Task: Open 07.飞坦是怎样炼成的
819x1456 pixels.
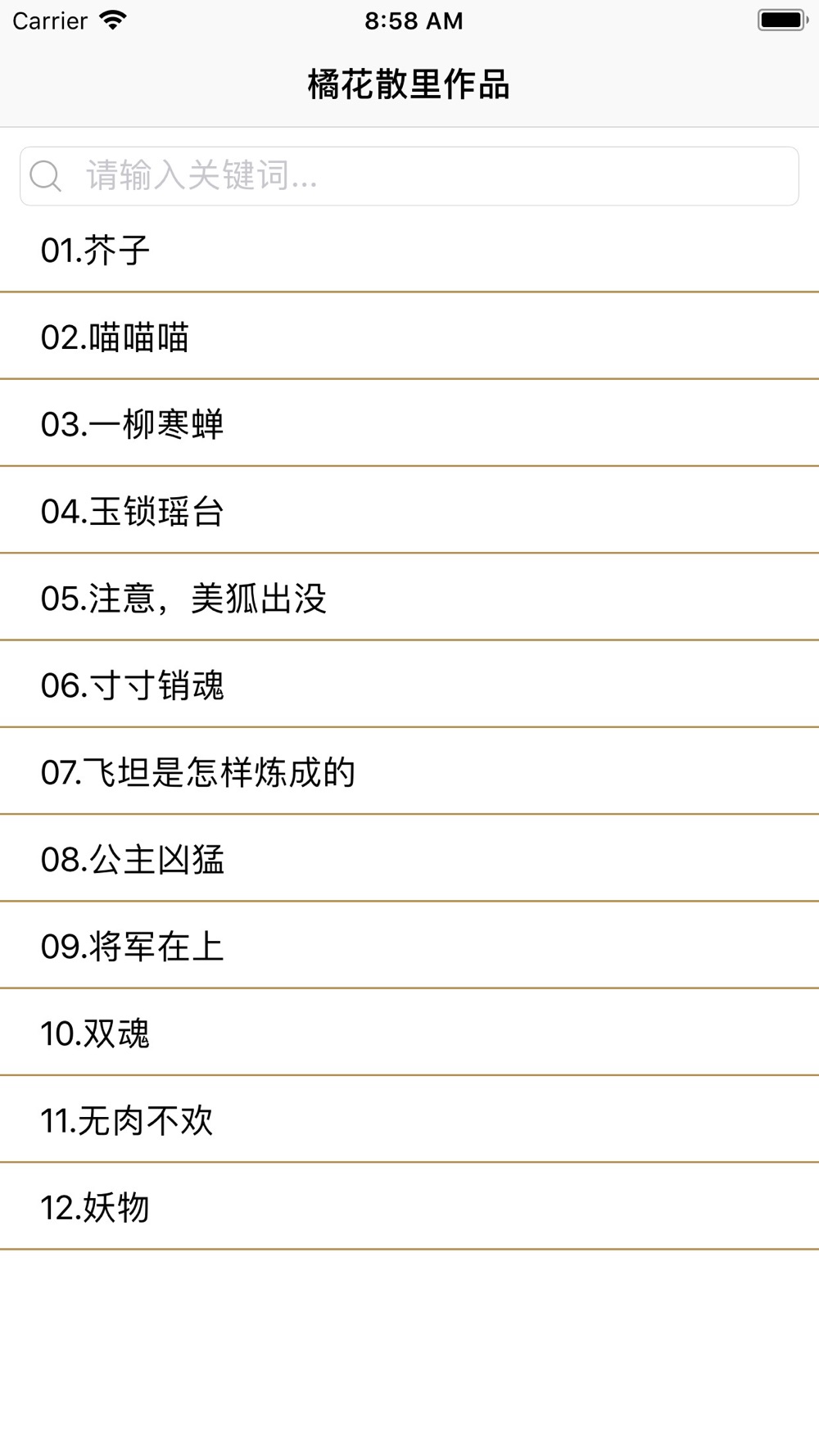Action: coord(409,772)
